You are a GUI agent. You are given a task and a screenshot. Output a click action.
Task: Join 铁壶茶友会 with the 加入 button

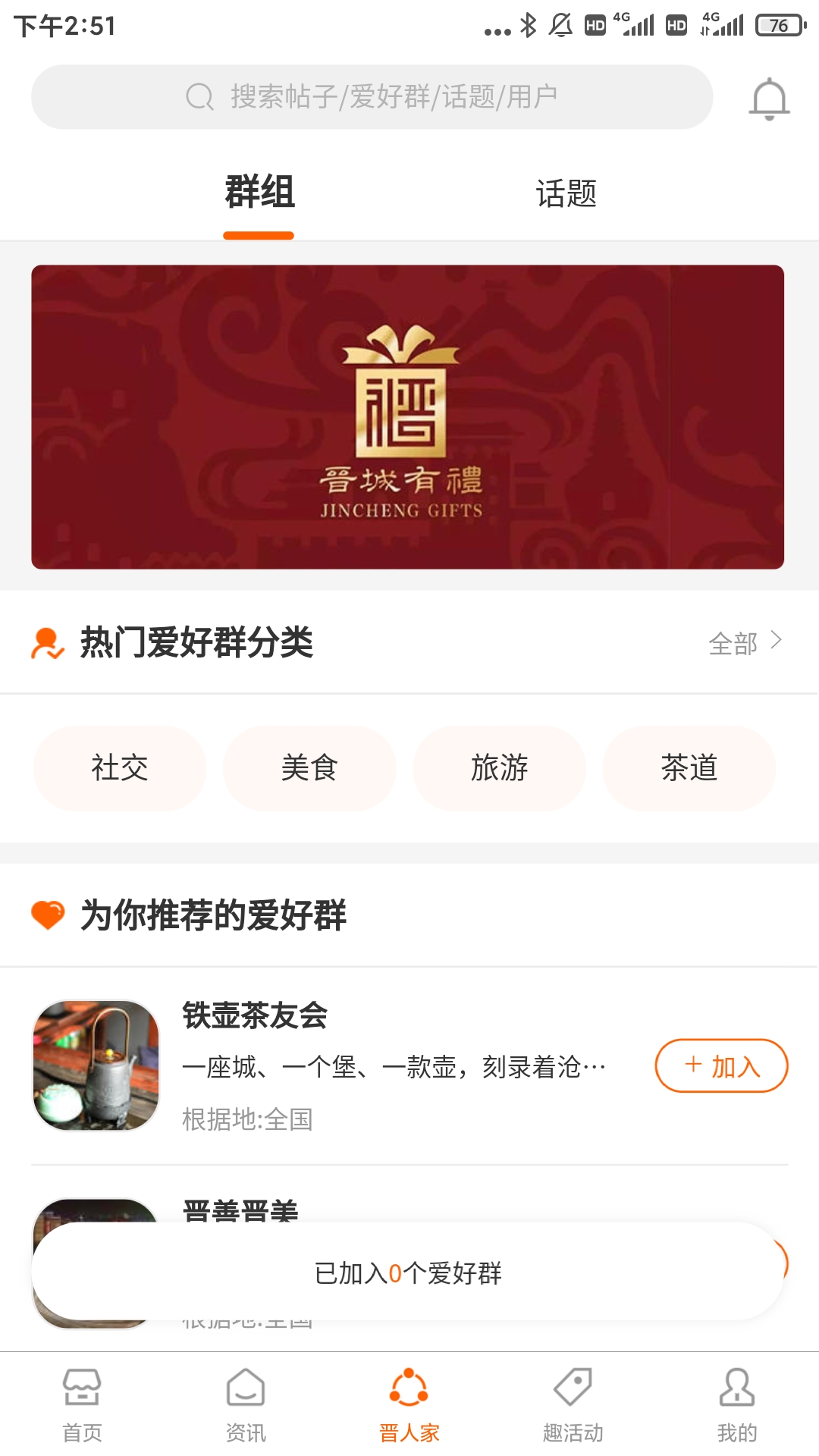(x=721, y=1065)
